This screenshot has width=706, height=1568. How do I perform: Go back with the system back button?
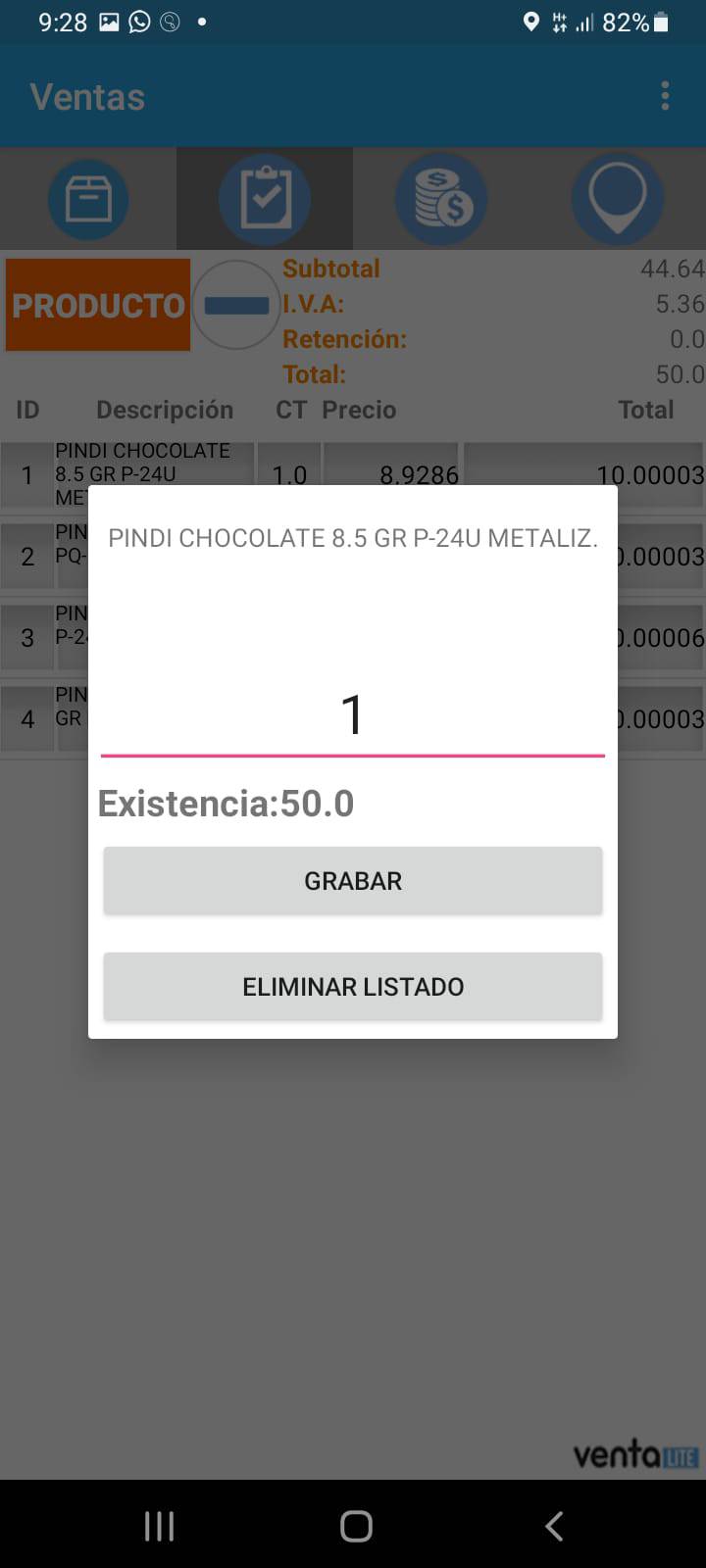click(554, 1525)
